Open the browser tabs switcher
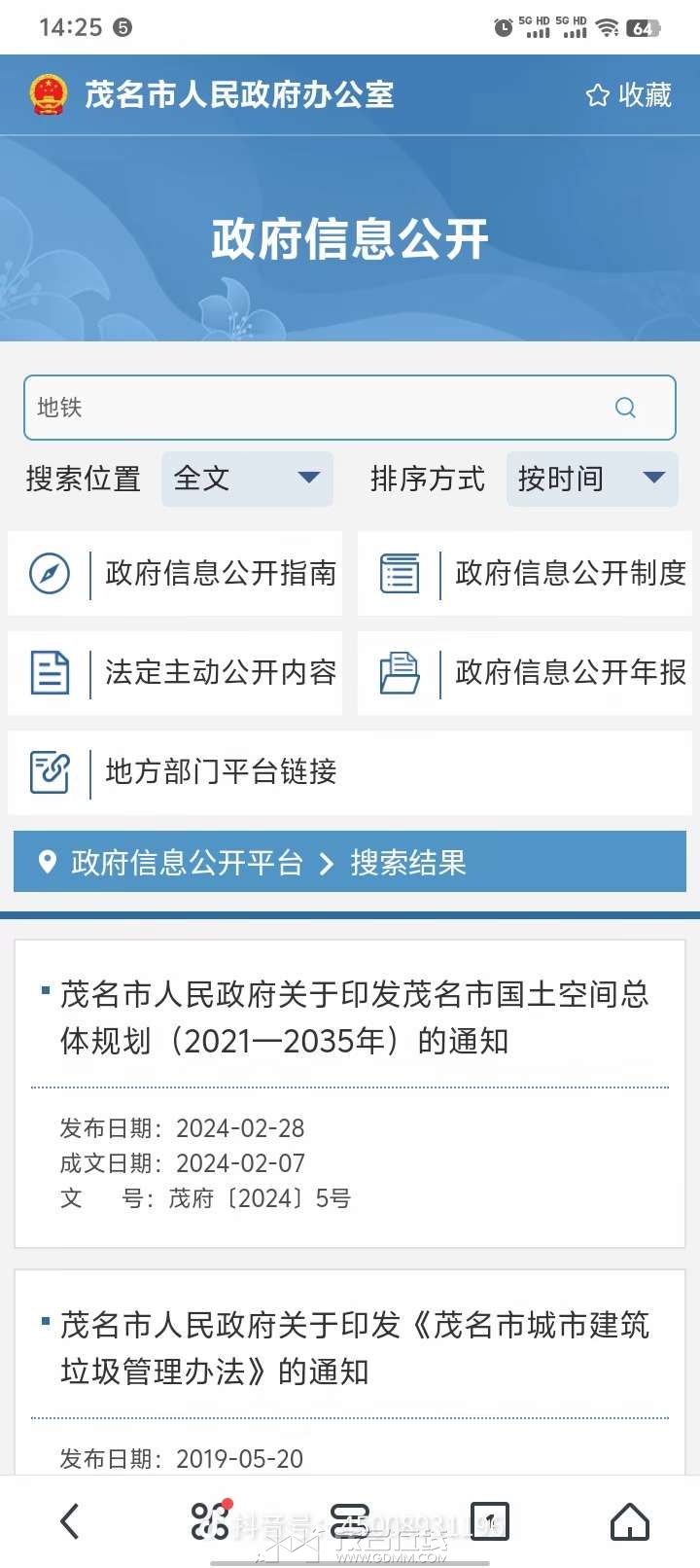The image size is (700, 1568). tap(490, 1521)
